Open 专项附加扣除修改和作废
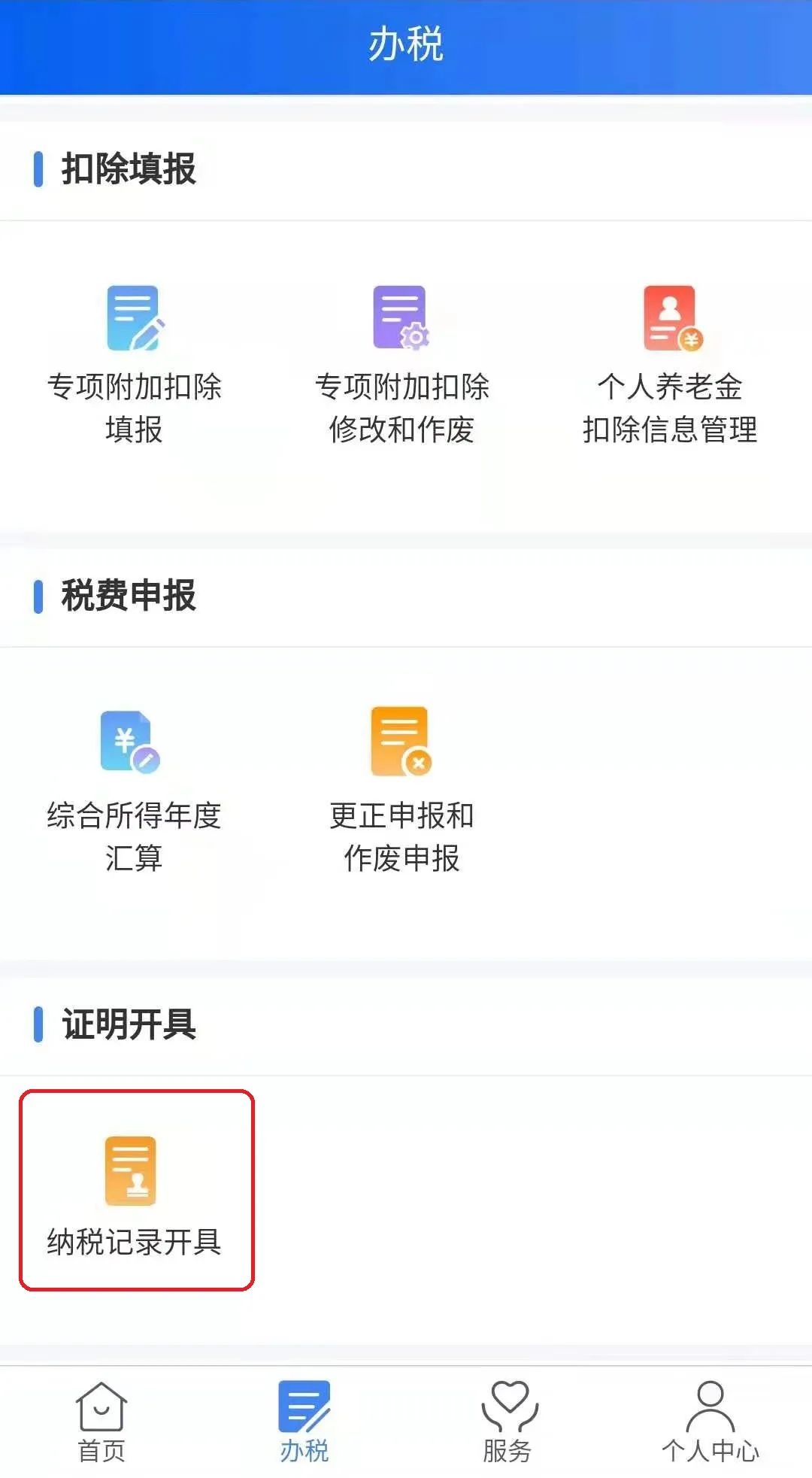This screenshot has width=812, height=1478. coord(401,365)
